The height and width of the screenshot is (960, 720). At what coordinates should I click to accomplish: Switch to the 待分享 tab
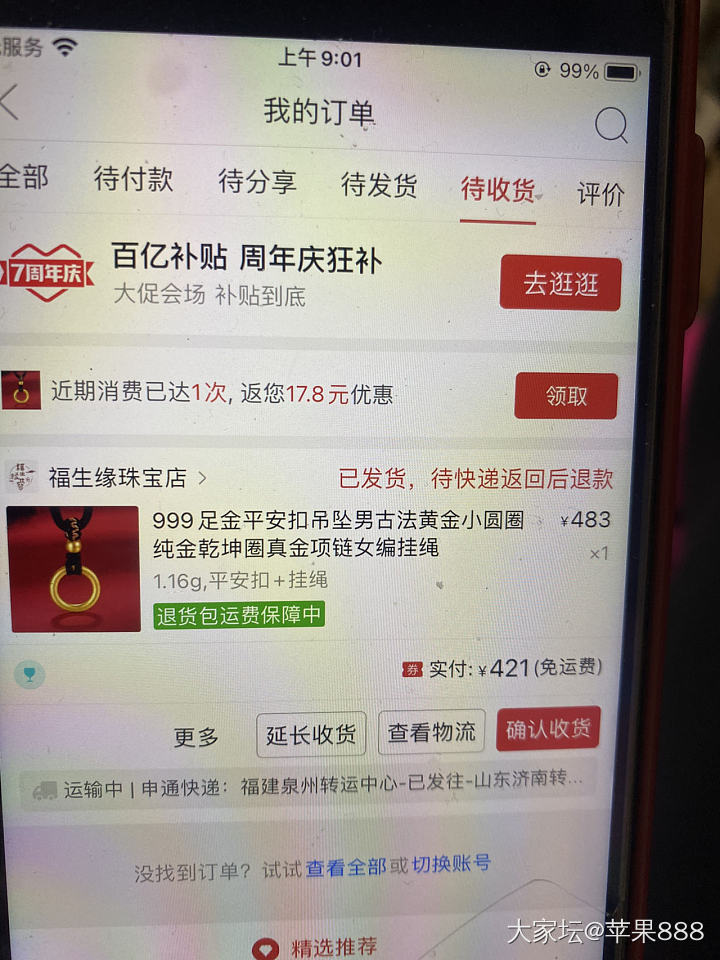click(257, 182)
